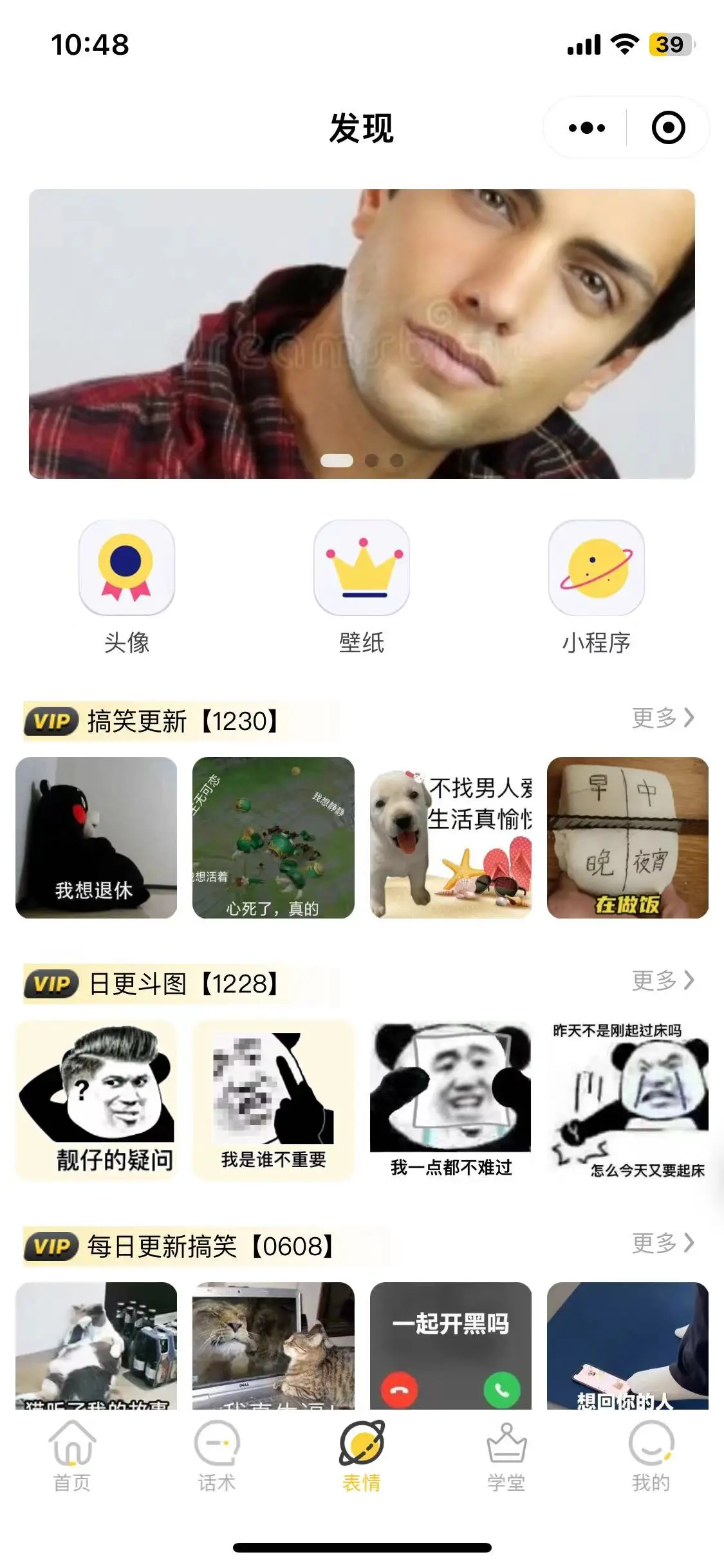724x1568 pixels.
Task: Open the 心死了，真的 sticker
Action: [274, 837]
